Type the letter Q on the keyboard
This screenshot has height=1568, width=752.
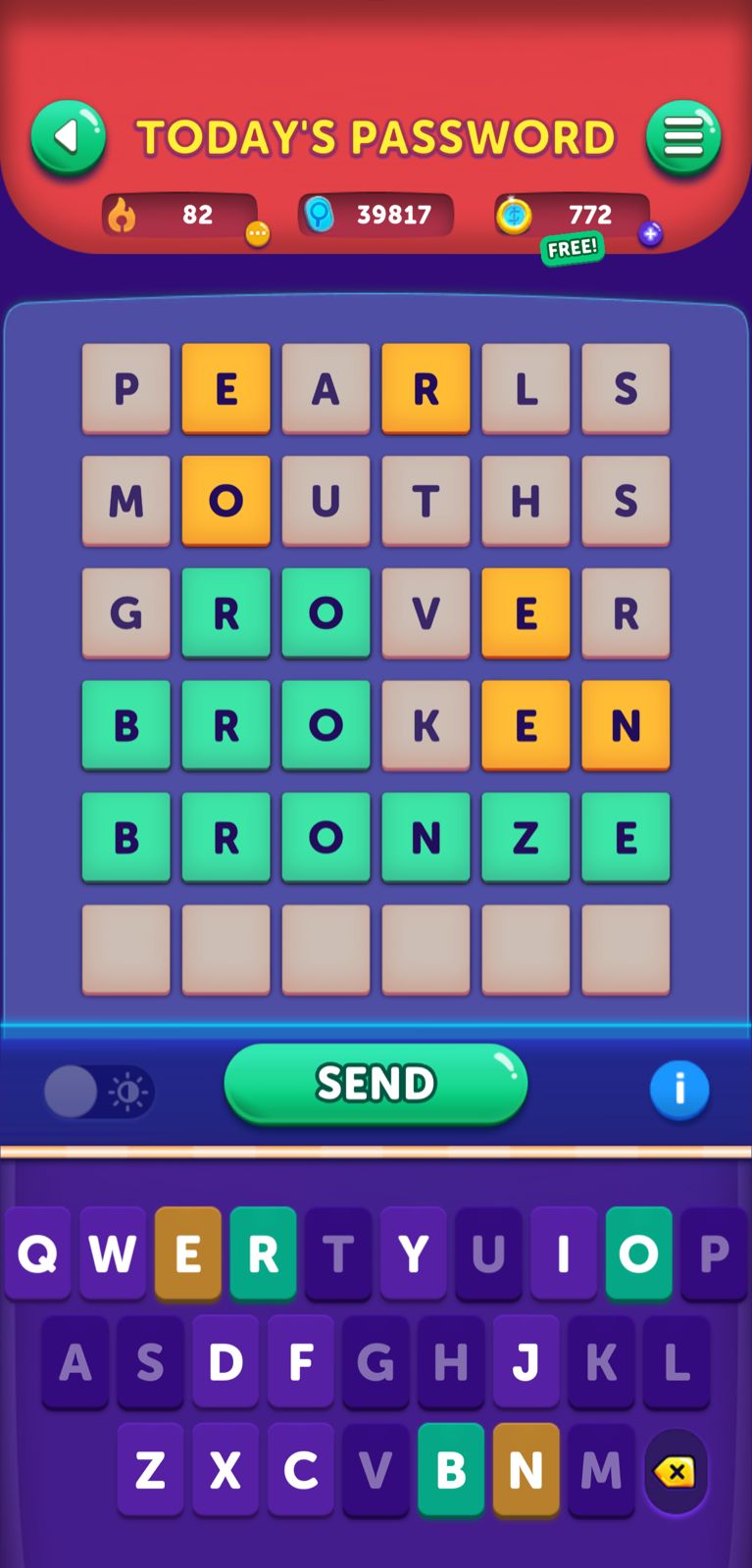37,1253
